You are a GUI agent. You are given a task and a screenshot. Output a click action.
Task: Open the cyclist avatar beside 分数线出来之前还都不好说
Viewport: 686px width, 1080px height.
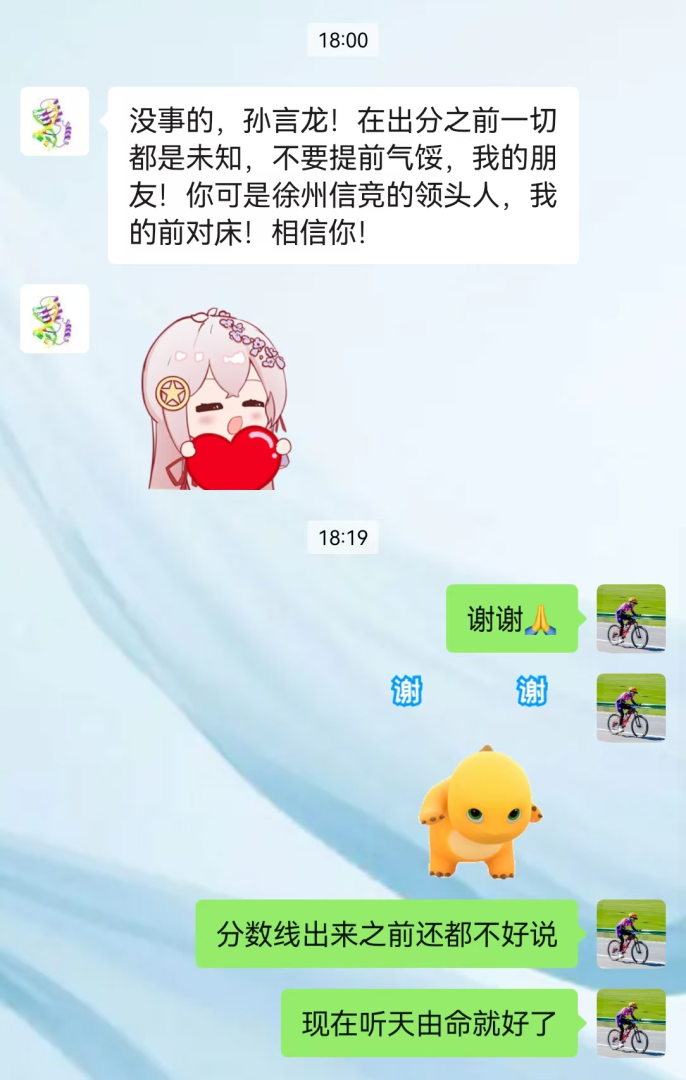click(631, 934)
